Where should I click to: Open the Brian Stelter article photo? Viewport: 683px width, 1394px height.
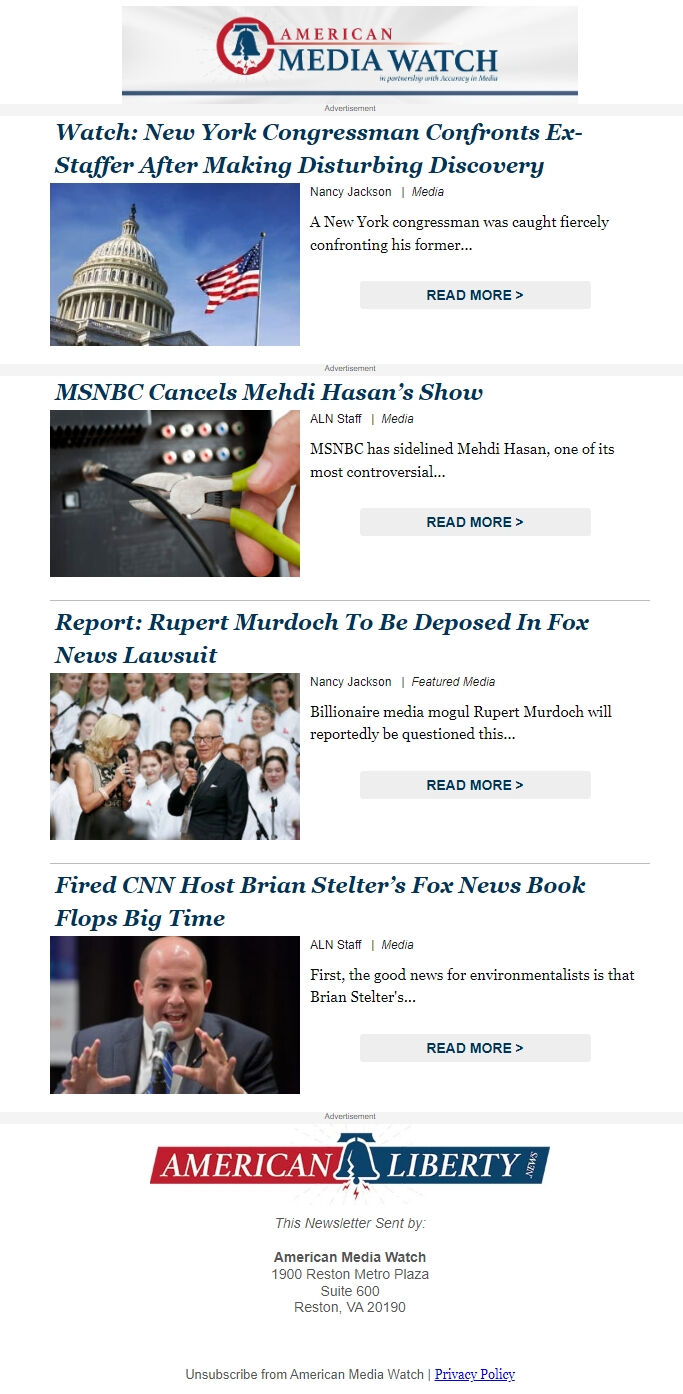(175, 1015)
